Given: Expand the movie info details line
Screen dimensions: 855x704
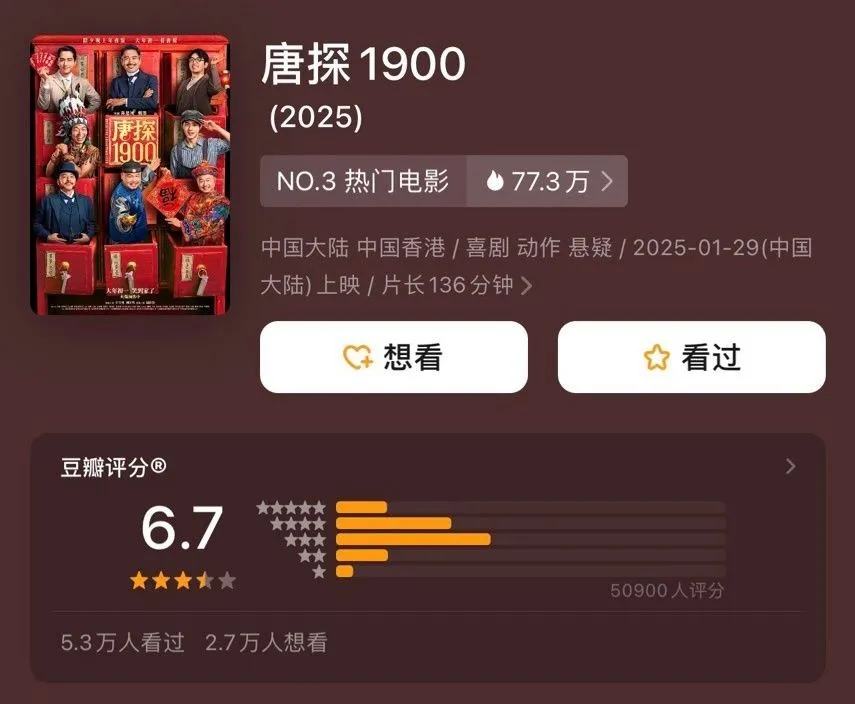Looking at the screenshot, I should [527, 286].
